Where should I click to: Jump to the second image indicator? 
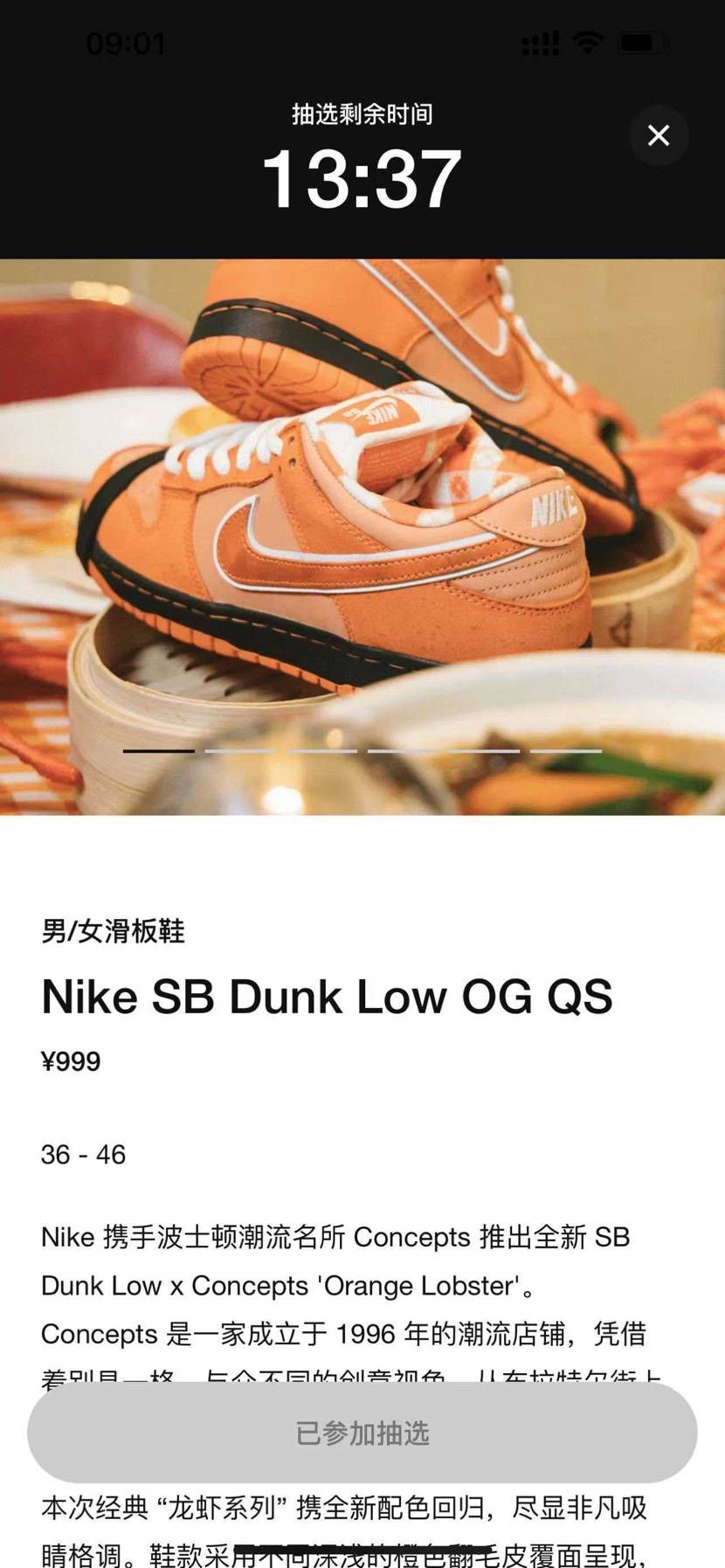[x=240, y=750]
